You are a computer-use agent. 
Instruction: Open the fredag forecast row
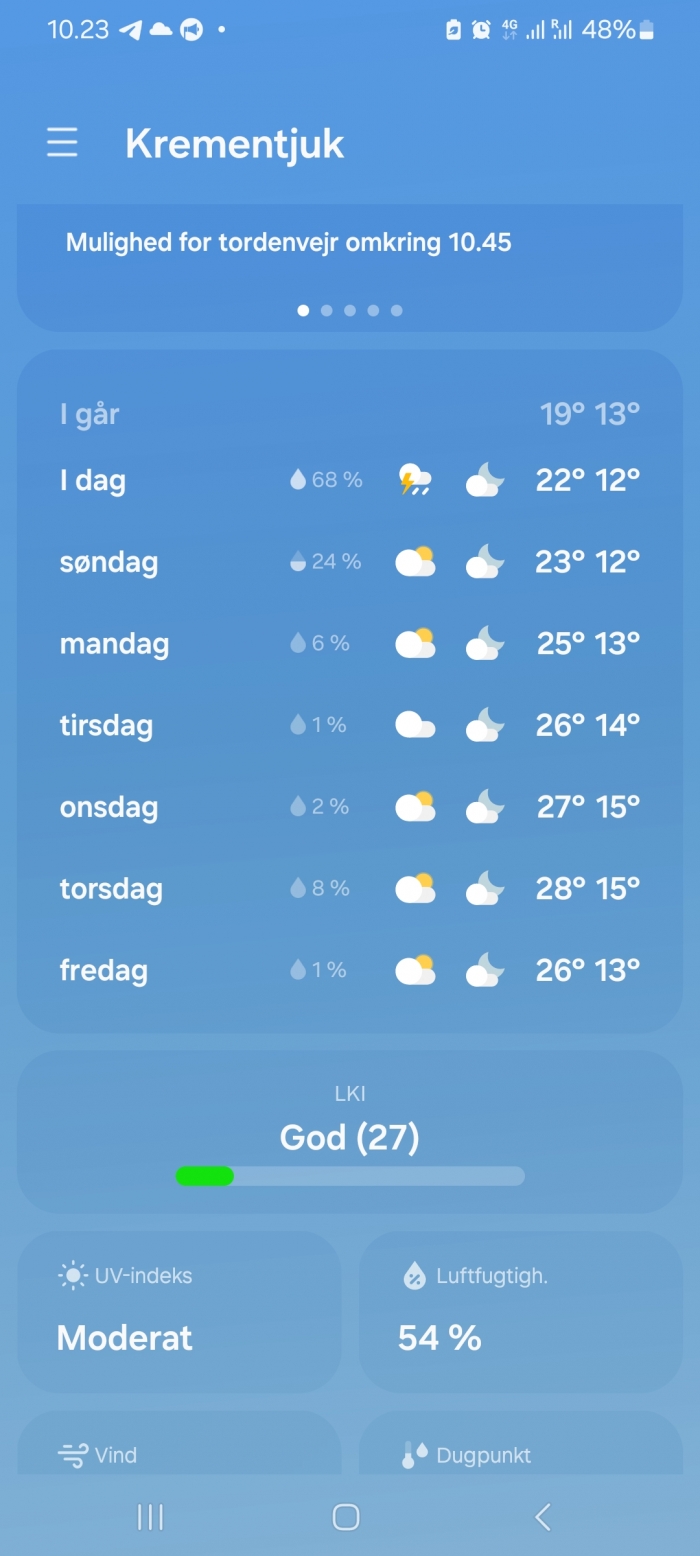350,970
